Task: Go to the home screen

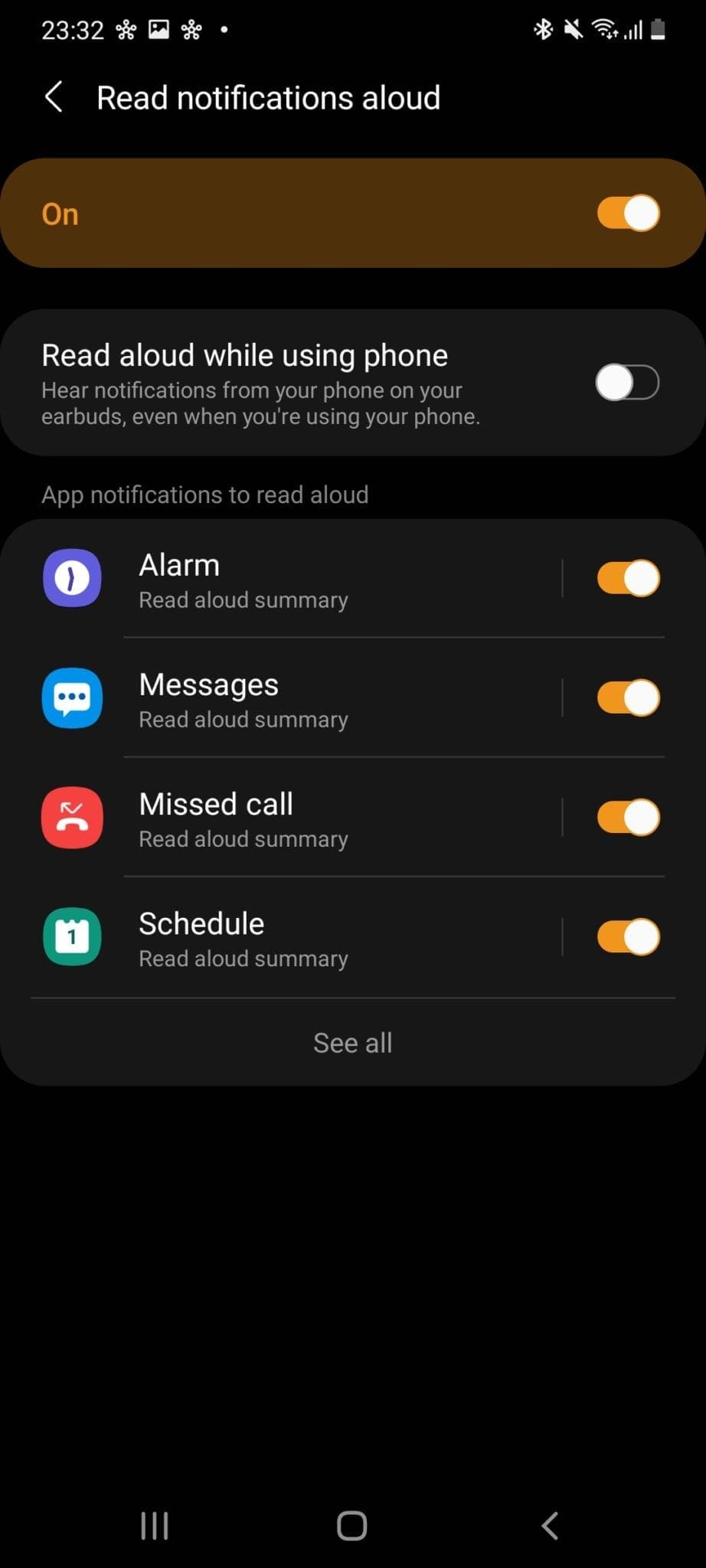Action: [x=352, y=1525]
